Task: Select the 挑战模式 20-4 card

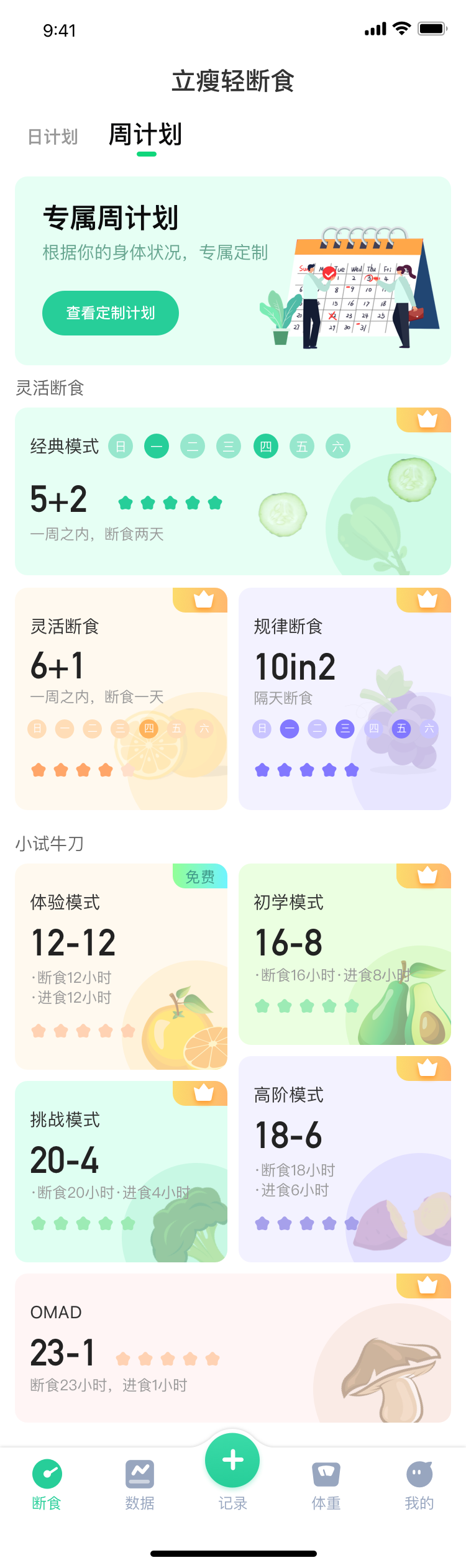Action: click(121, 1172)
